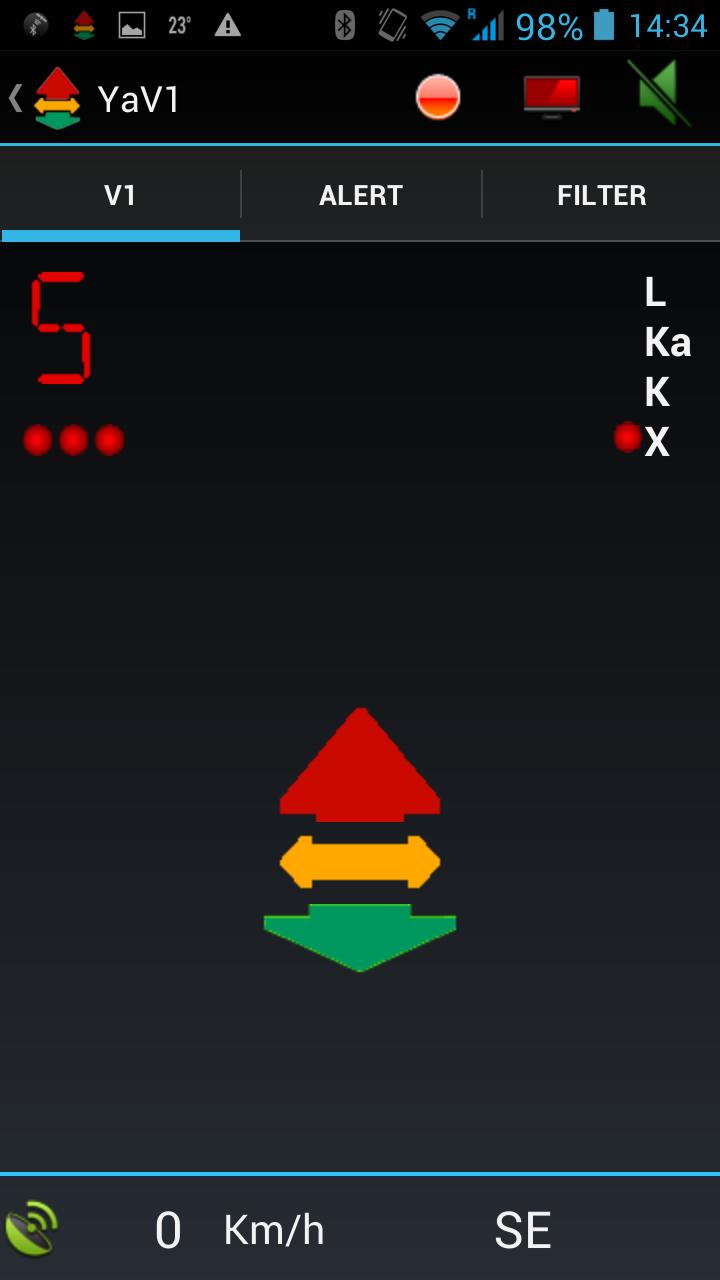
Task: Open the FILTER tab
Action: tap(601, 195)
